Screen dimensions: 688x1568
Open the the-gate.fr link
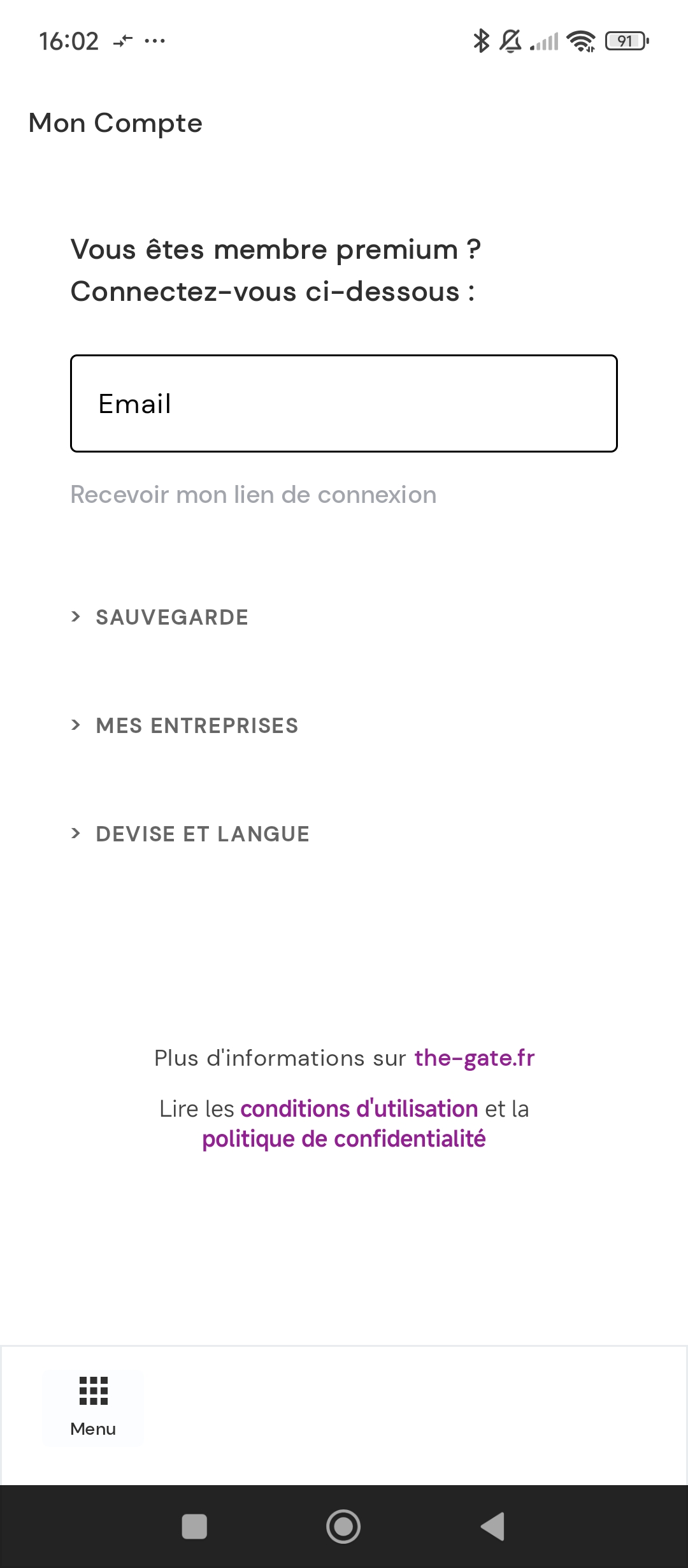click(475, 1058)
